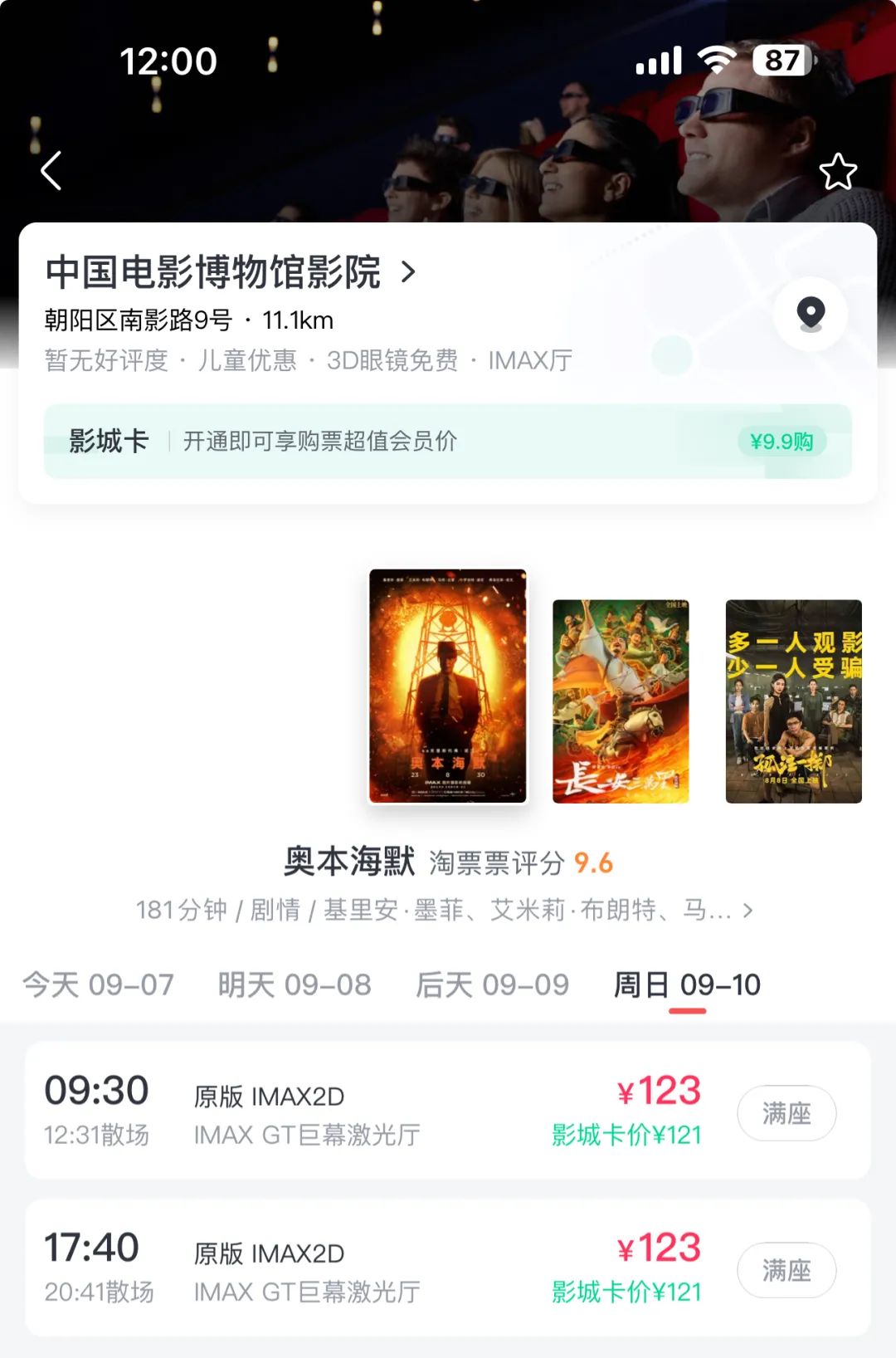Expand the full cast list chevron
This screenshot has height=1358, width=896.
(750, 911)
